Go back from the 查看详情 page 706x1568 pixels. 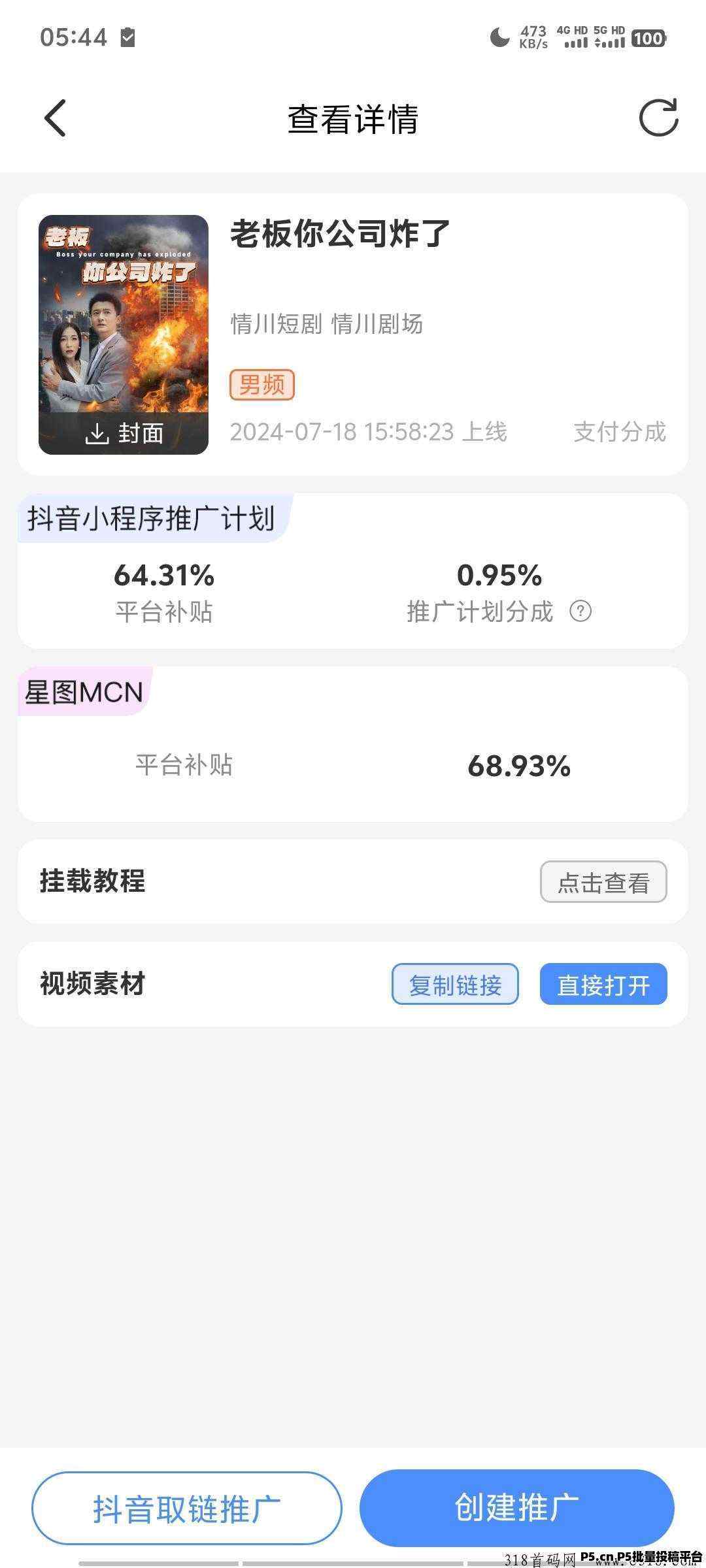point(56,118)
